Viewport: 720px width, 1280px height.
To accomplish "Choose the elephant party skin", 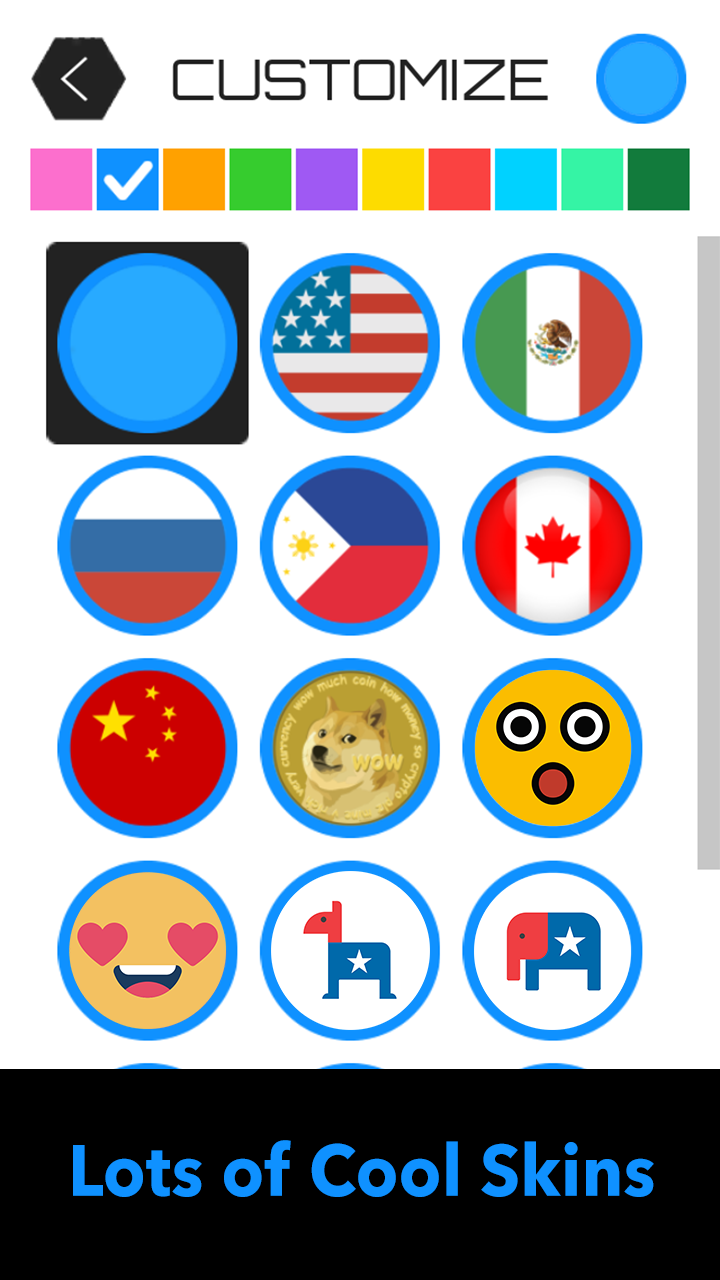I will pos(552,950).
